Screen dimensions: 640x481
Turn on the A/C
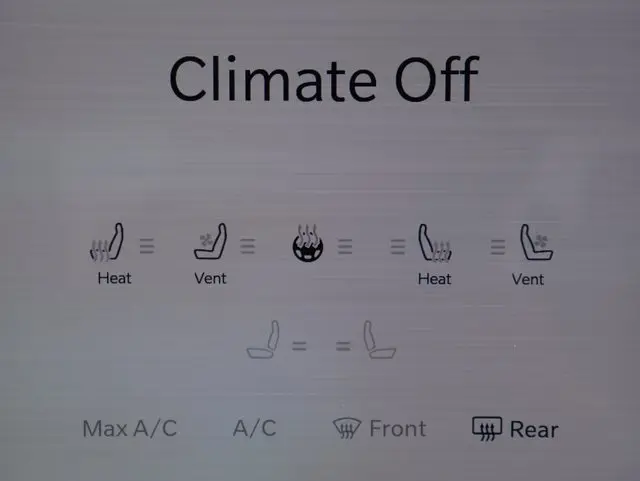click(x=254, y=429)
